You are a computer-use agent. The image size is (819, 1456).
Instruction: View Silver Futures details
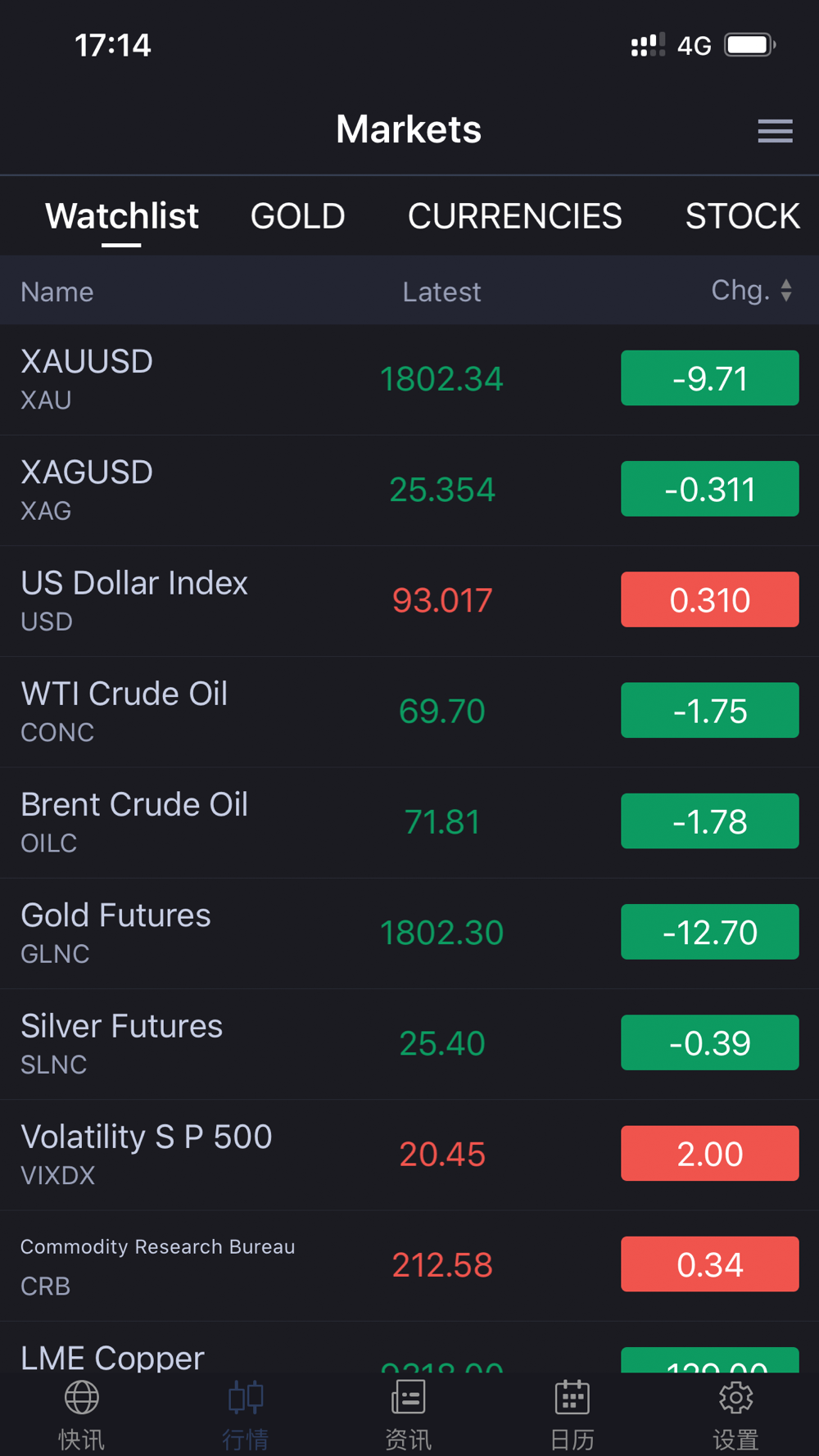409,1044
